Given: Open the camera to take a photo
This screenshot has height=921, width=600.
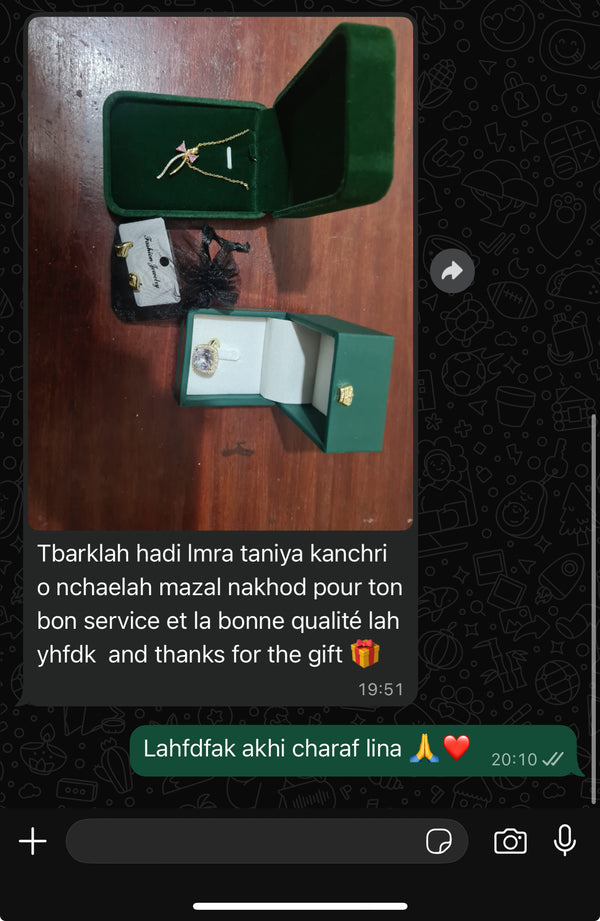Looking at the screenshot, I should (x=510, y=841).
